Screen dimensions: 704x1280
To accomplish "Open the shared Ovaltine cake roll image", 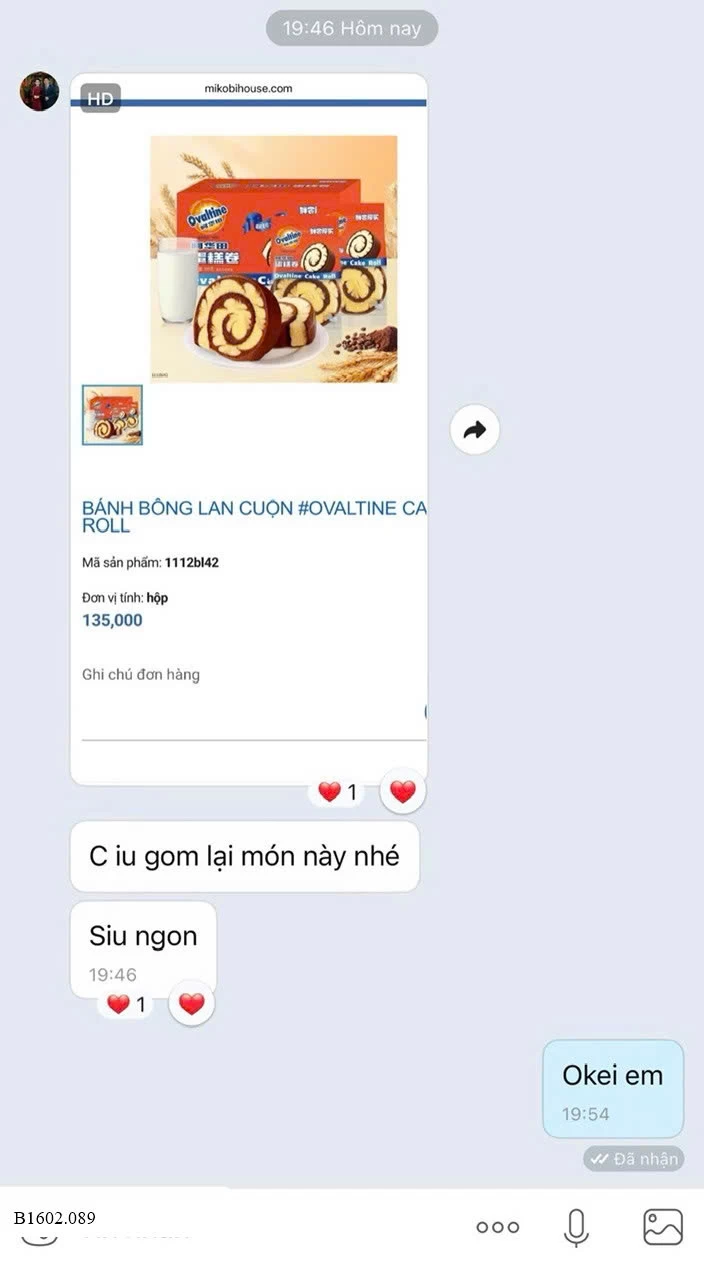I will [249, 429].
